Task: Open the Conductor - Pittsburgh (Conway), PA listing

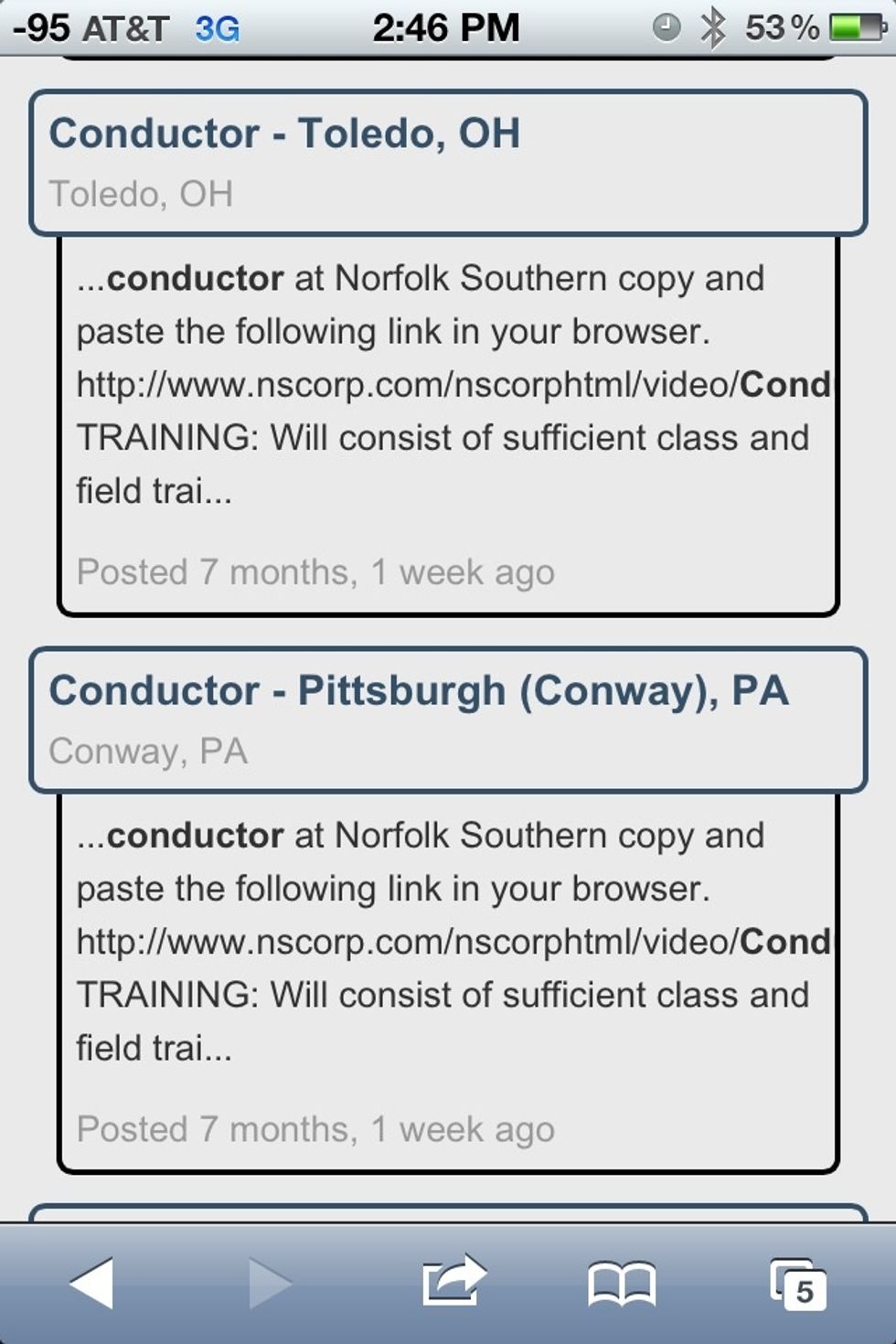Action: (418, 691)
